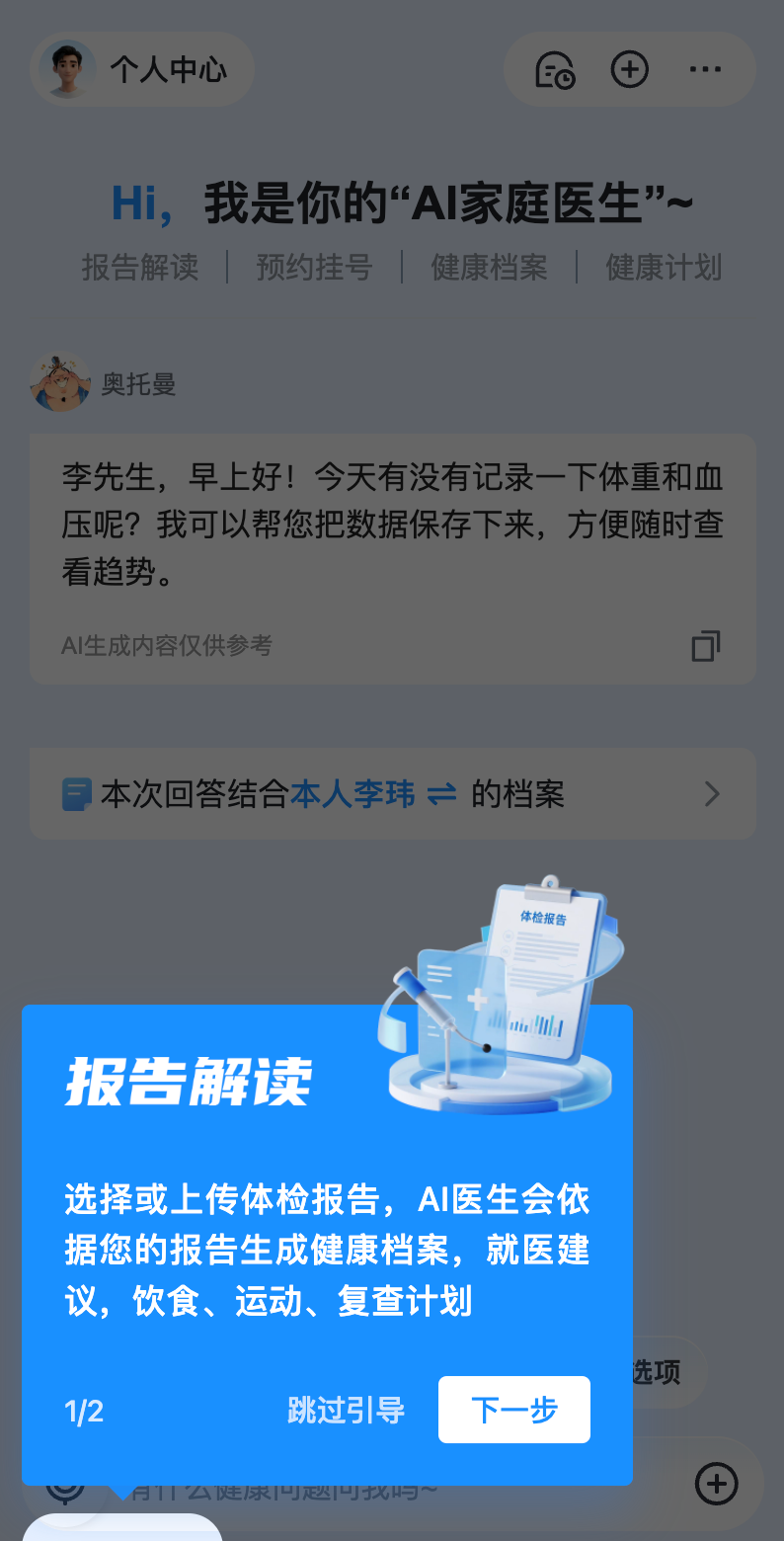Skip the tutorial via 跳过引导
The width and height of the screenshot is (784, 1541).
(x=346, y=1410)
